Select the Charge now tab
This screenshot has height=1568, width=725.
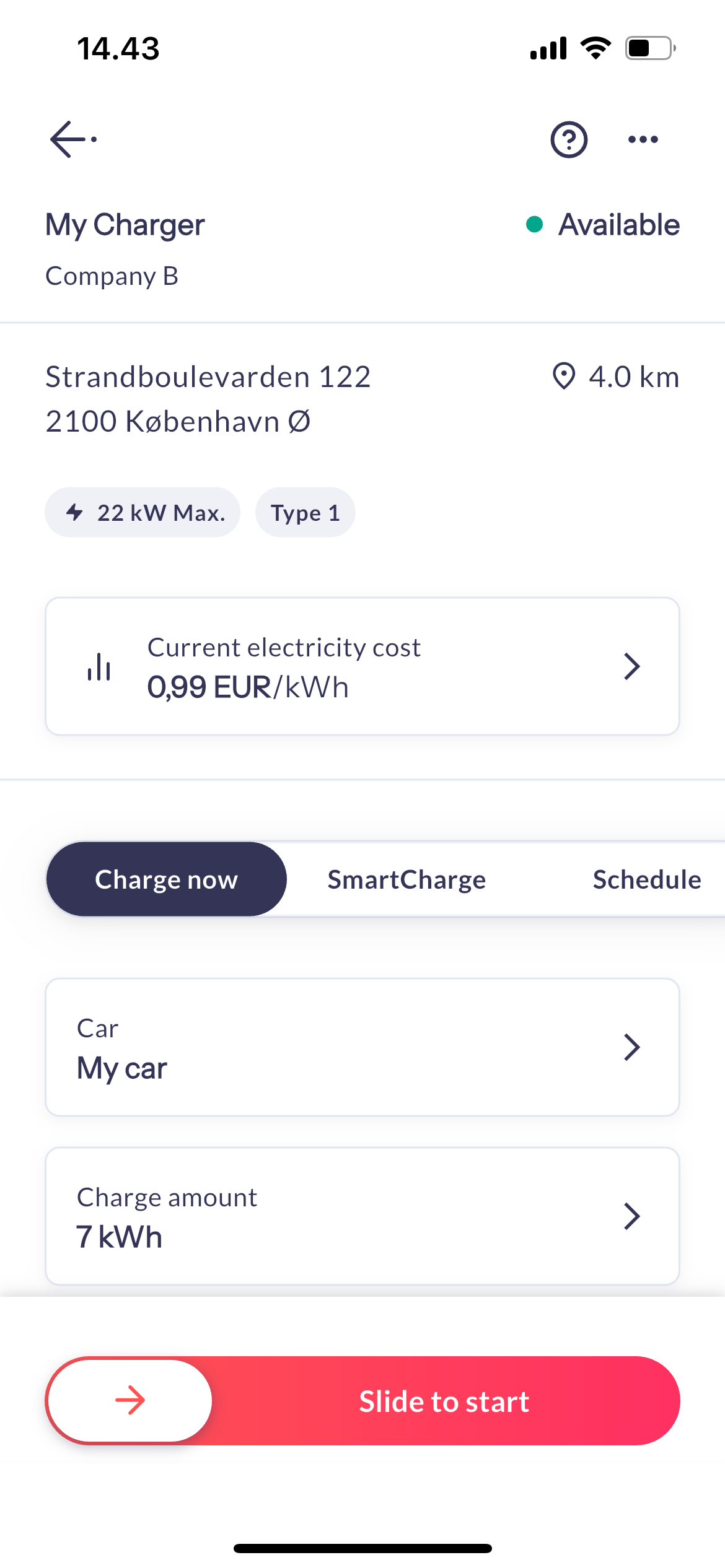(x=167, y=879)
